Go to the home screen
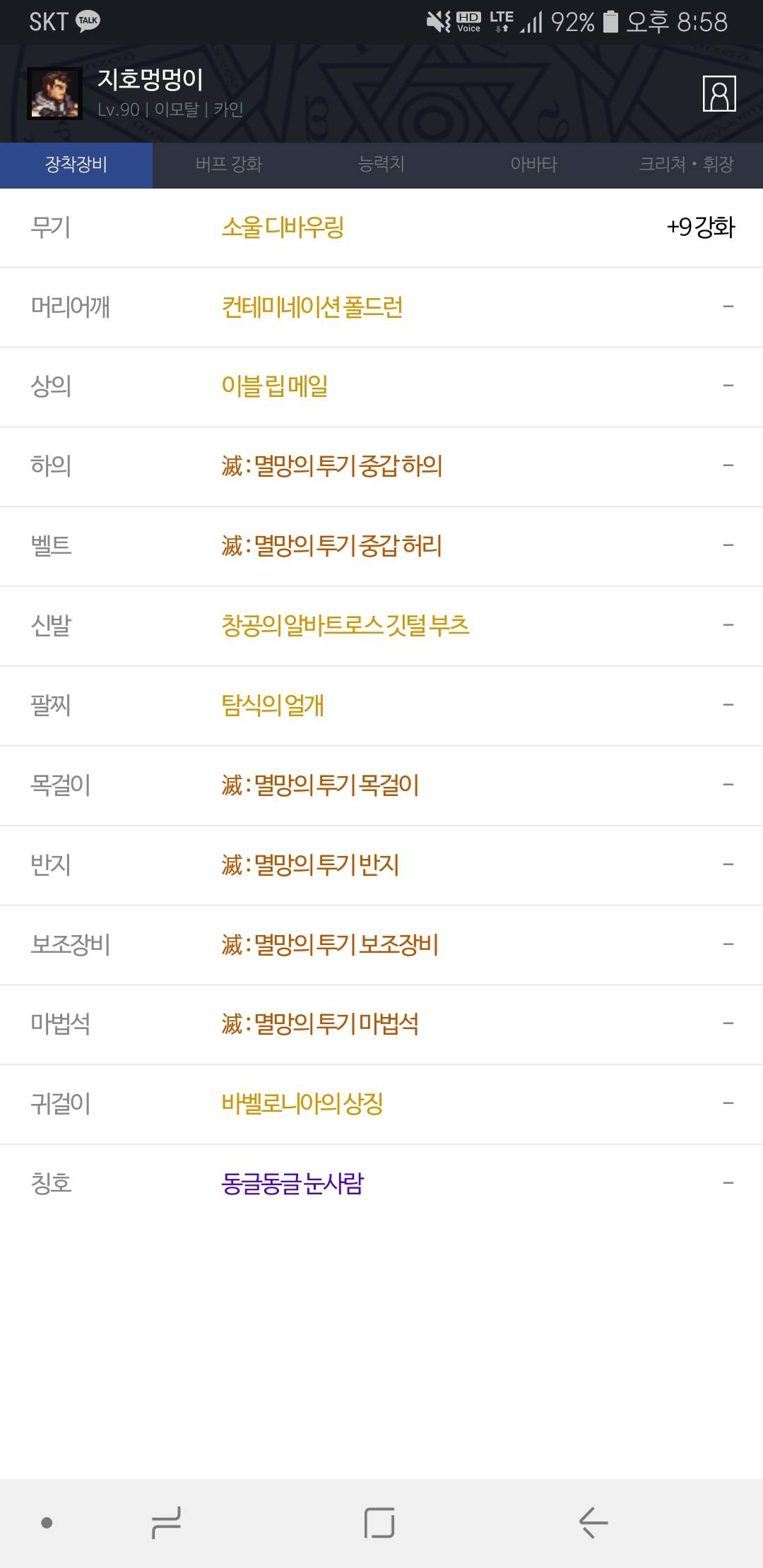Screen dimensions: 763x1568 379,1522
